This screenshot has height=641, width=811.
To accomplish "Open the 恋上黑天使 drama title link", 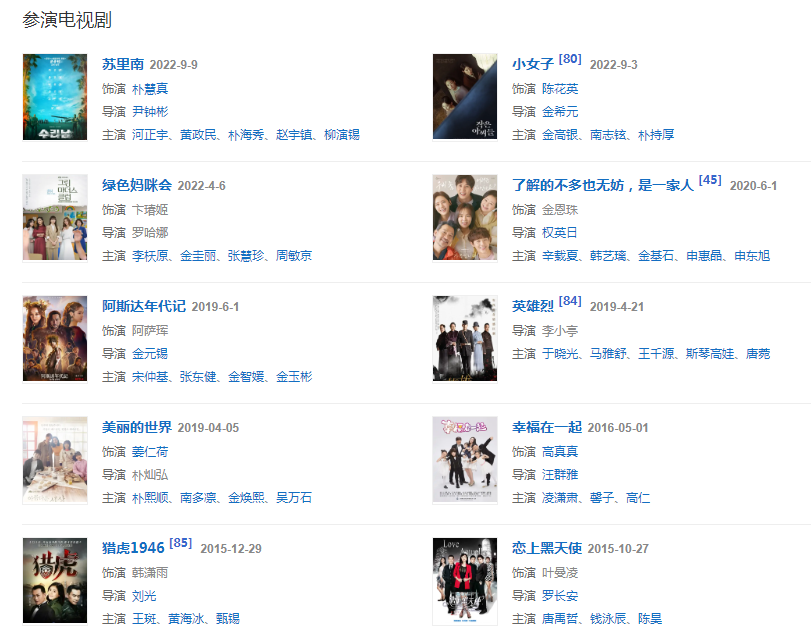I will [x=546, y=549].
